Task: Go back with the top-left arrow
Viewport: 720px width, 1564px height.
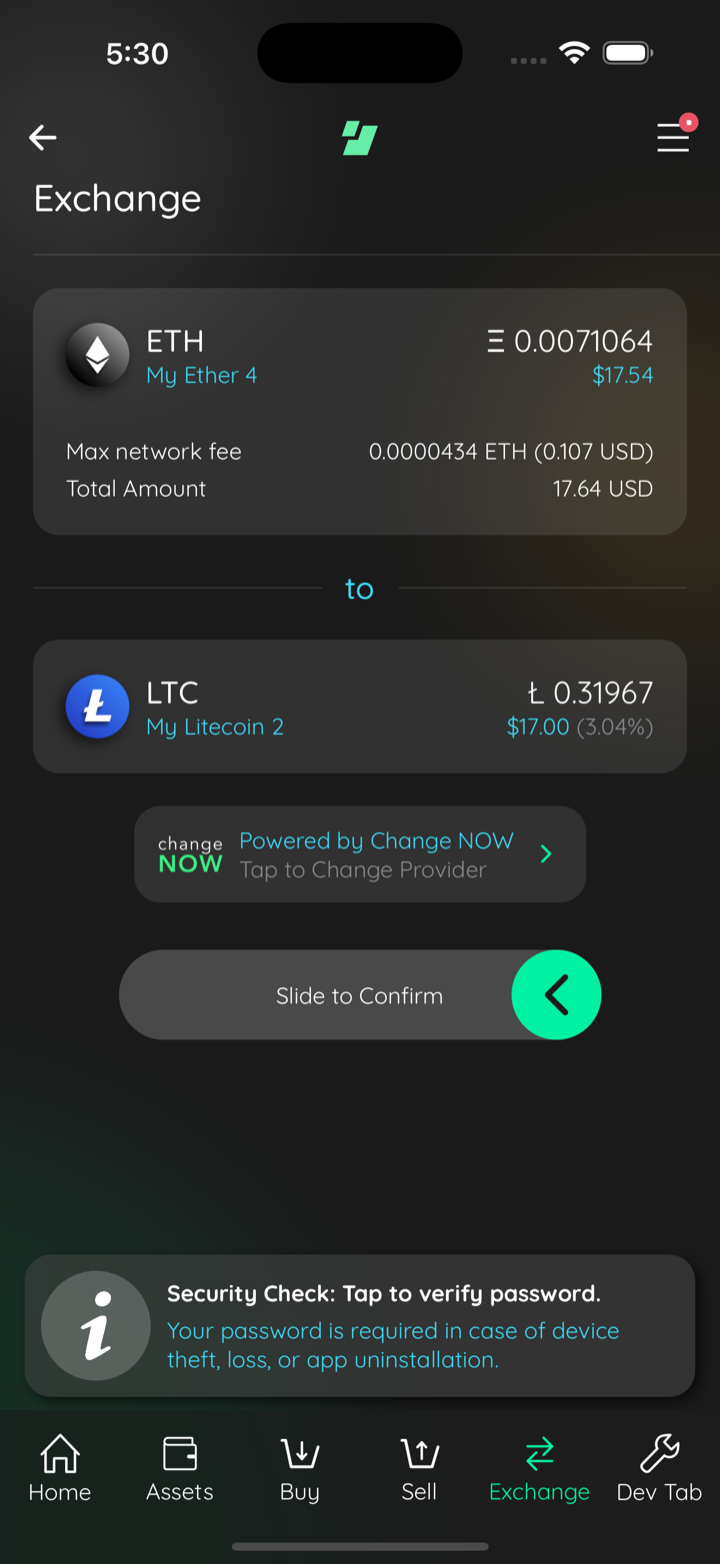Action: [42, 138]
